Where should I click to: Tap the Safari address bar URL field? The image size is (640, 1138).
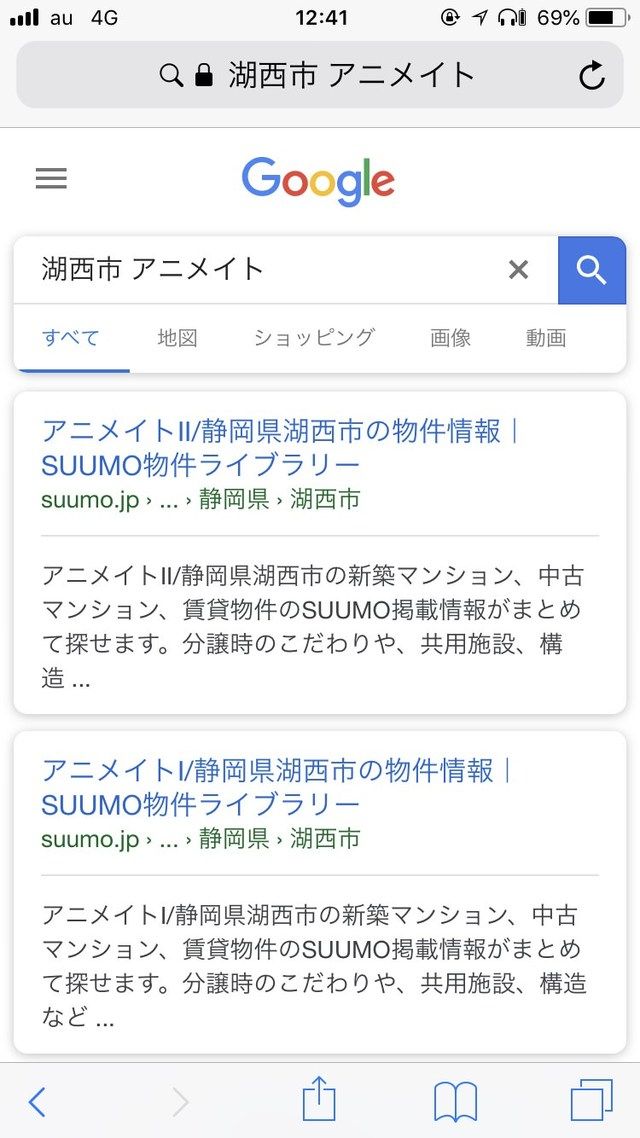tap(319, 75)
